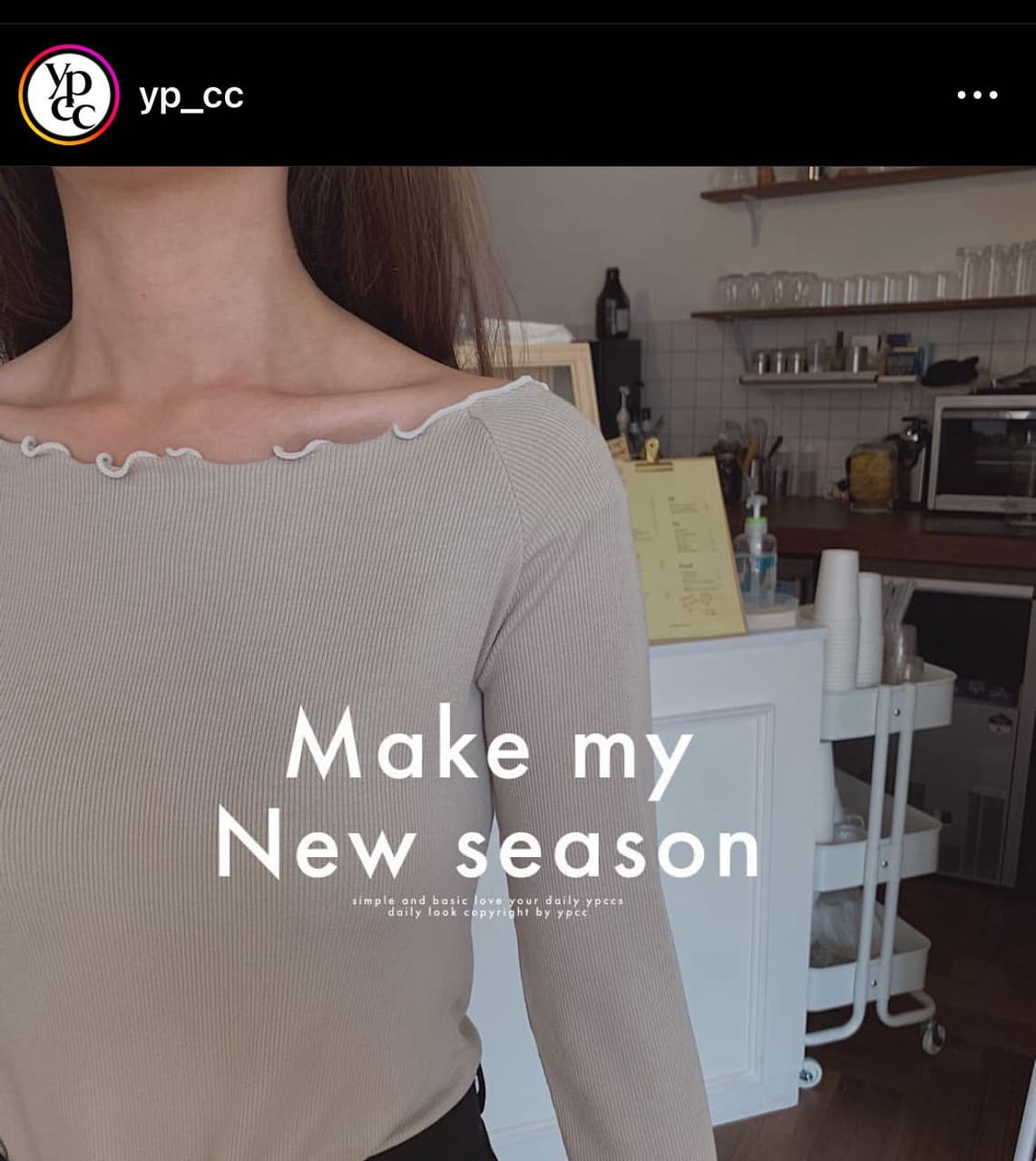Viewport: 1036px width, 1161px height.
Task: Open the yp_cc profile picture story
Action: [69, 95]
